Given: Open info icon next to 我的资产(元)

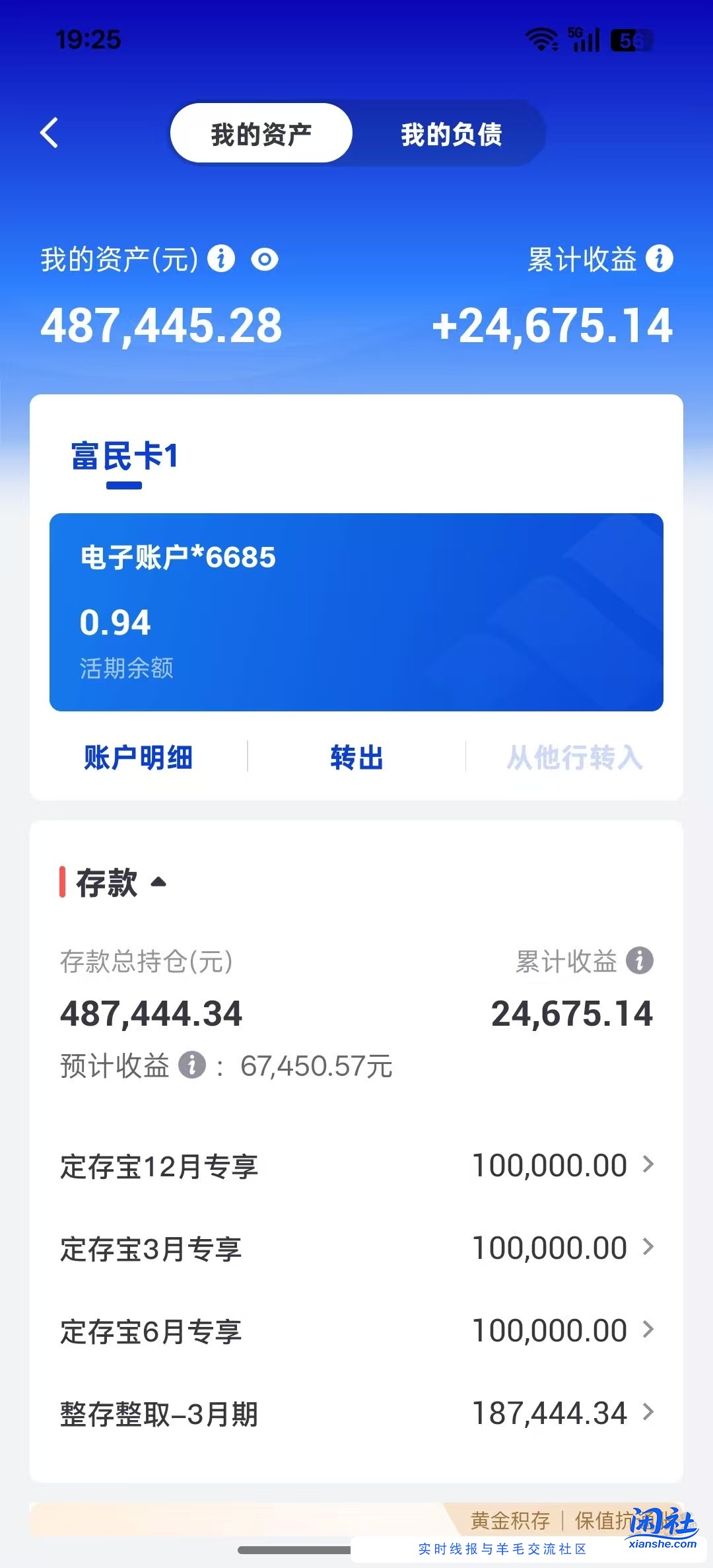Looking at the screenshot, I should pyautogui.click(x=221, y=258).
